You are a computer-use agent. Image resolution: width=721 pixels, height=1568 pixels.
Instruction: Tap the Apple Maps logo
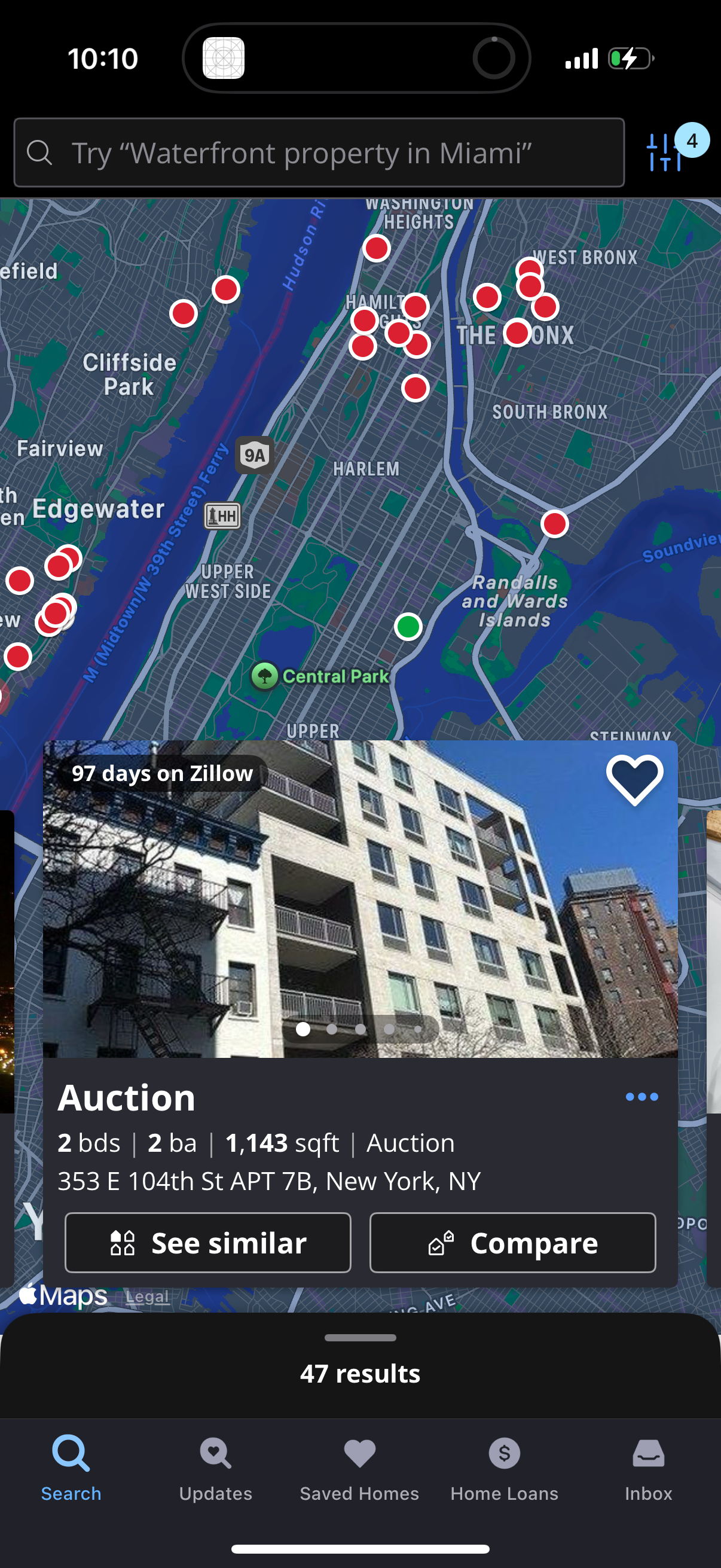click(63, 1295)
